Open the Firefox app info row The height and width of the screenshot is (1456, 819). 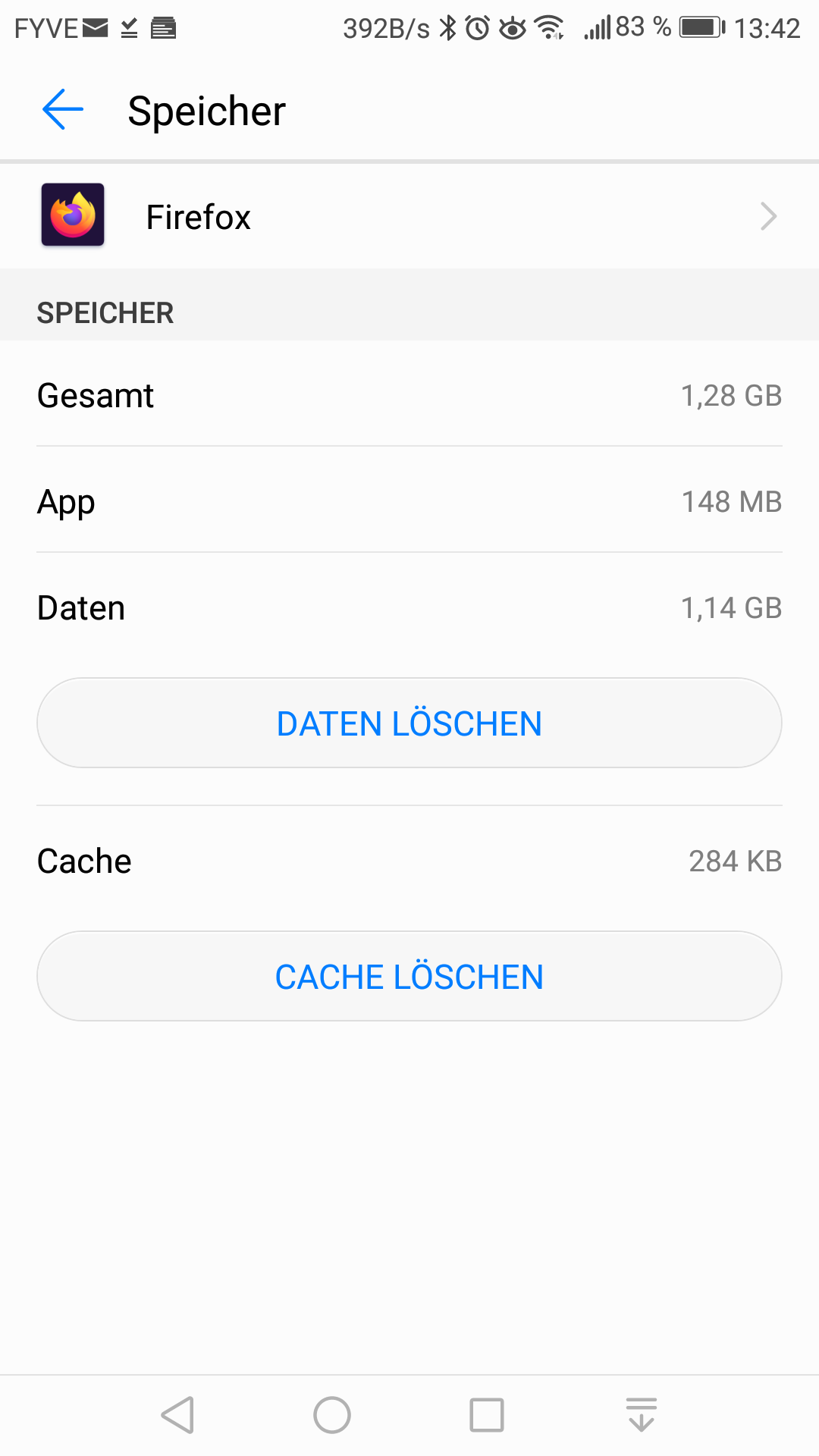[x=409, y=217]
